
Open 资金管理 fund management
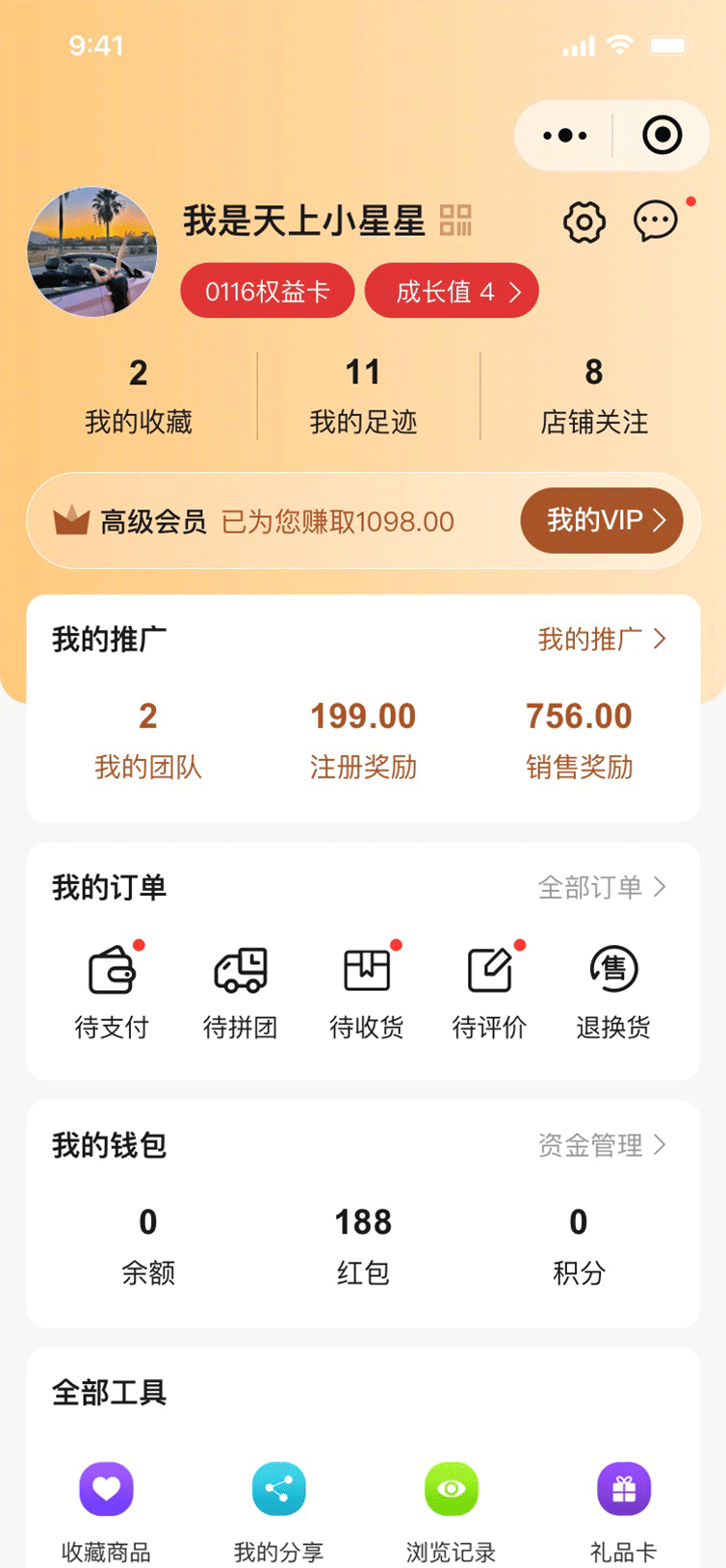pos(602,1145)
